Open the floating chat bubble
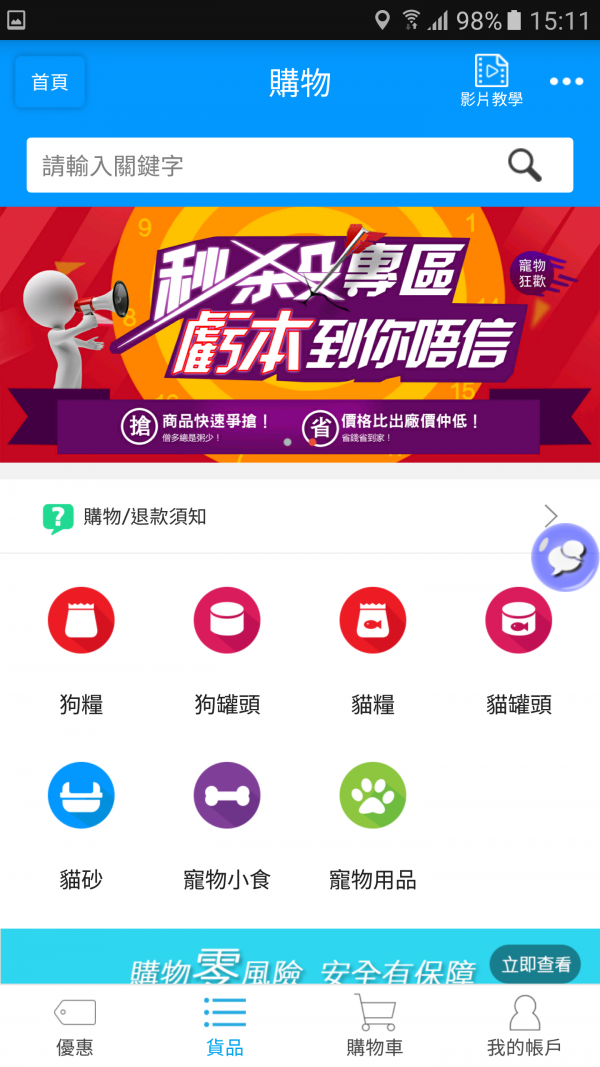 tap(565, 557)
